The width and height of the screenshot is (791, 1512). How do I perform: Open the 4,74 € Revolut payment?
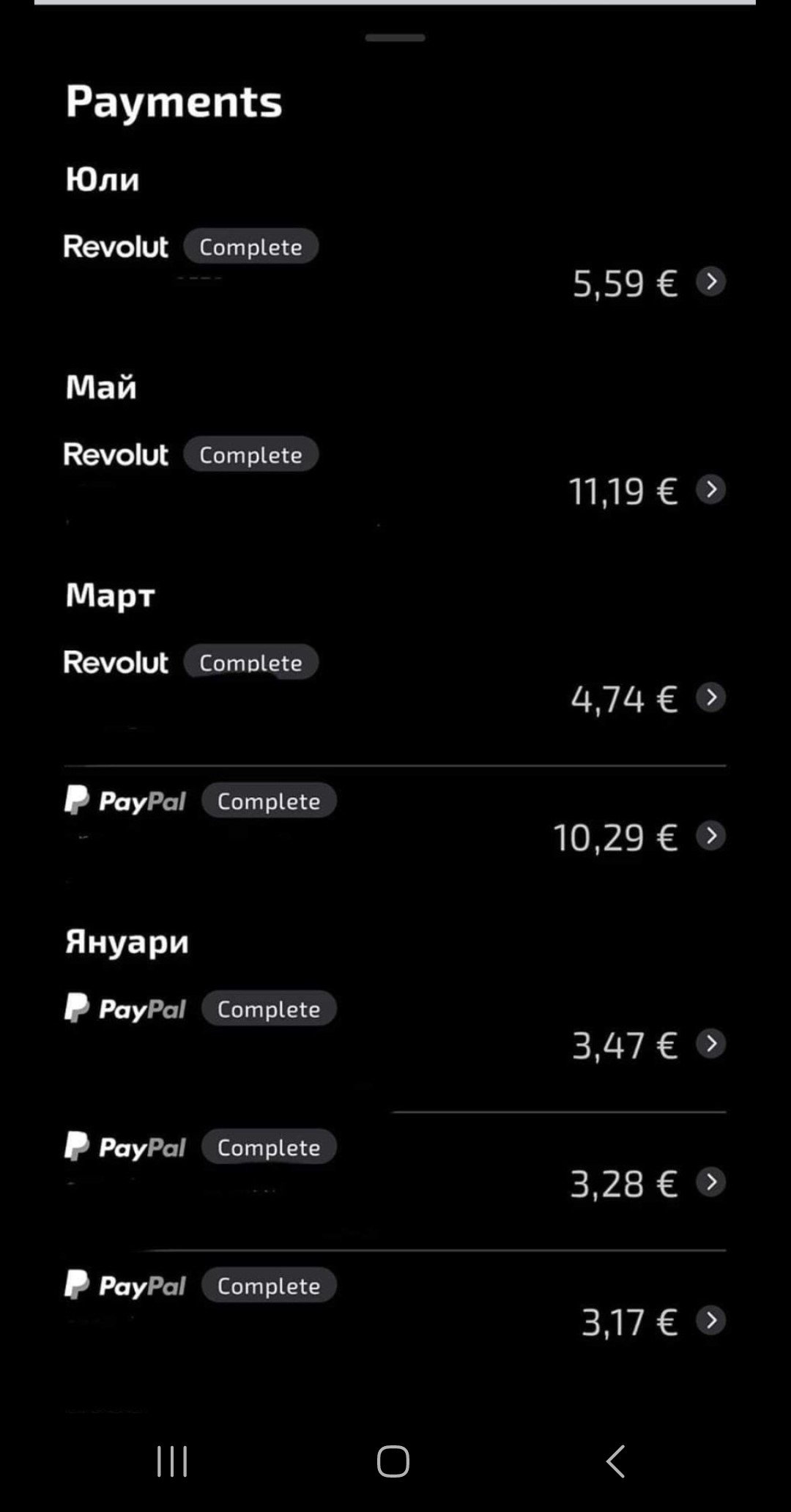tap(710, 697)
